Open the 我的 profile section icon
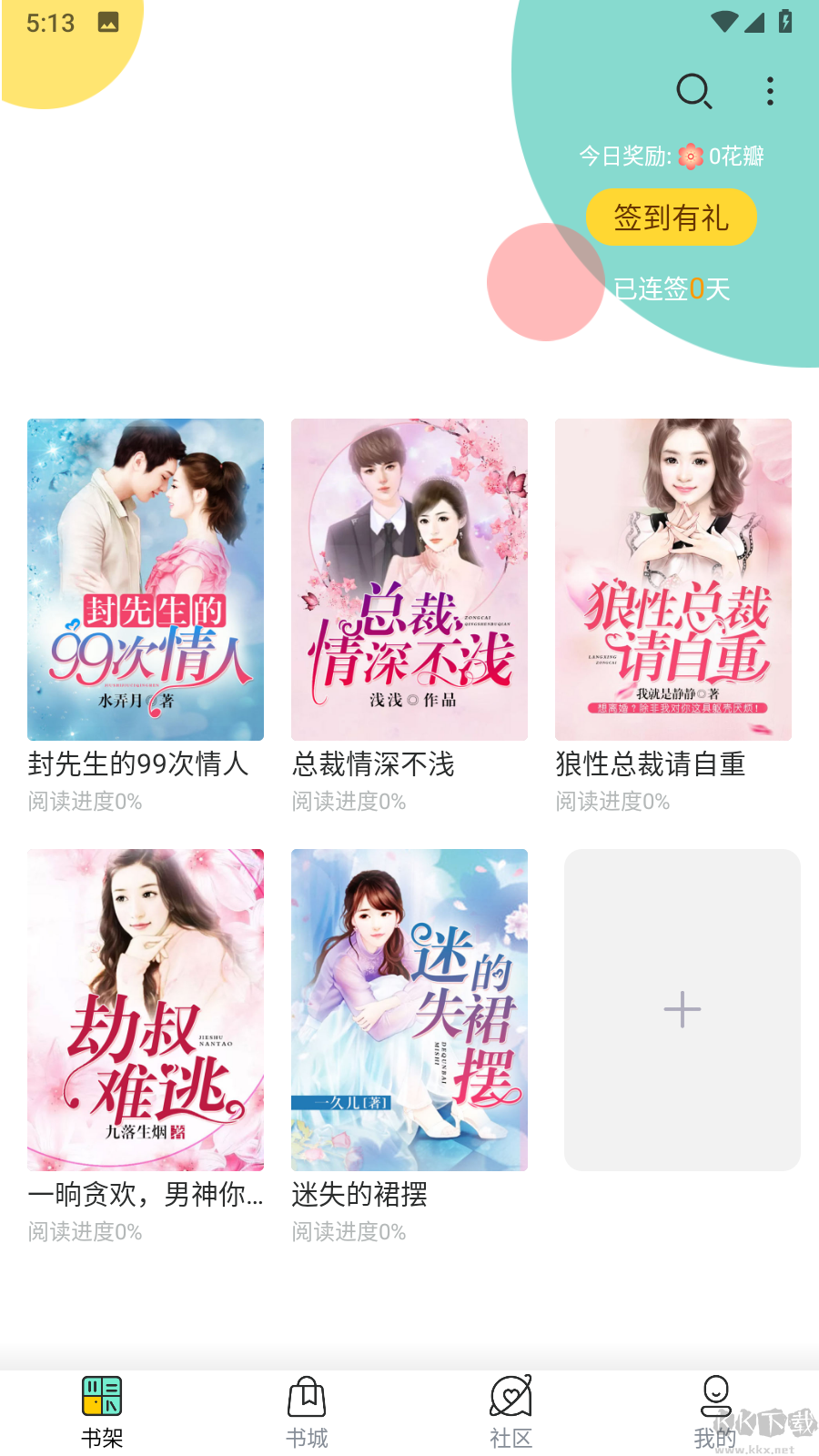Image resolution: width=819 pixels, height=1456 pixels. point(715,1398)
